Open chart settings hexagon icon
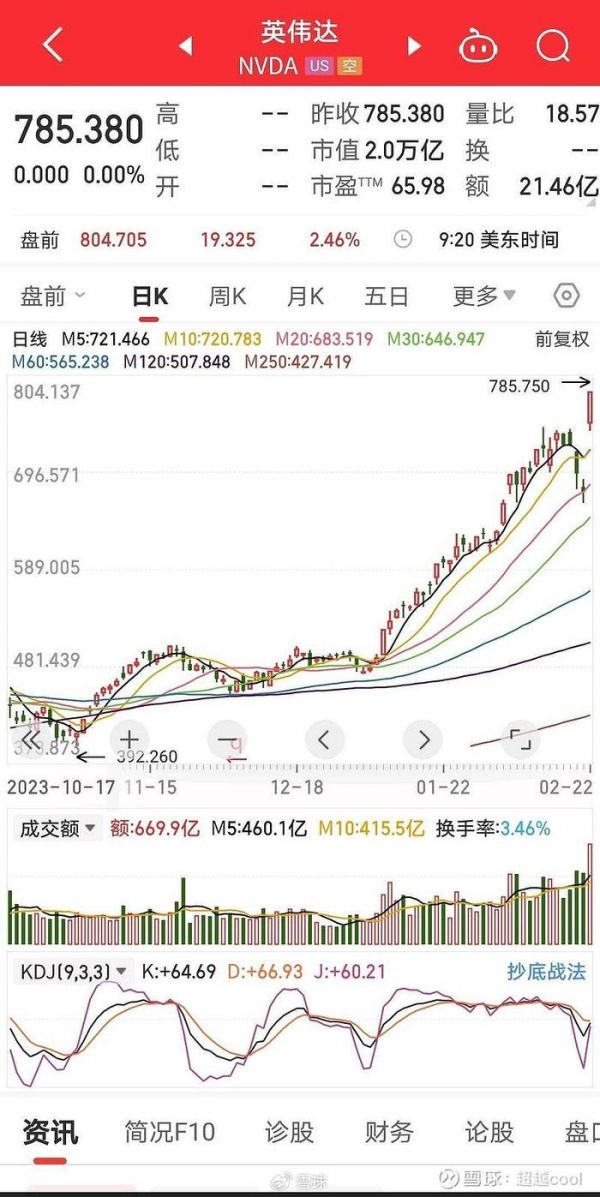600x1197 pixels. (x=566, y=296)
